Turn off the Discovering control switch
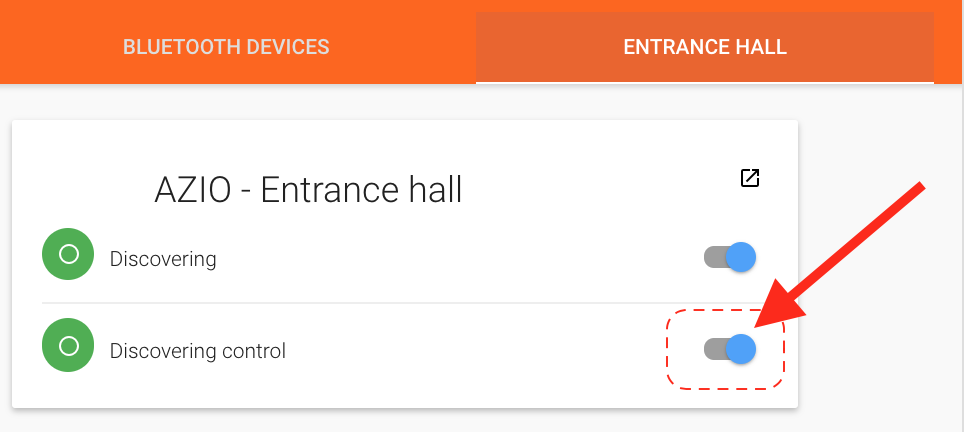 tap(730, 349)
